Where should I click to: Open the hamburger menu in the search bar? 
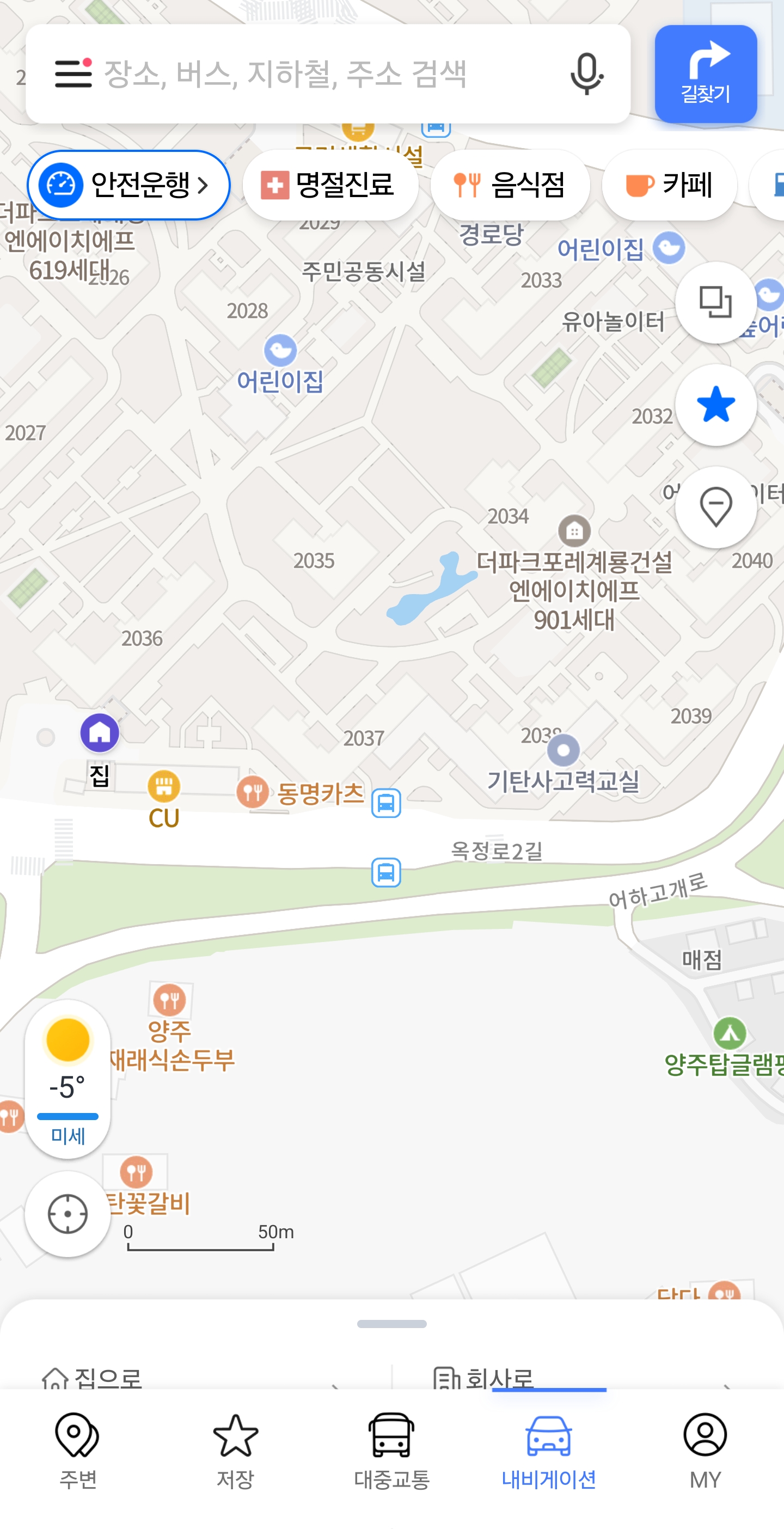click(73, 74)
